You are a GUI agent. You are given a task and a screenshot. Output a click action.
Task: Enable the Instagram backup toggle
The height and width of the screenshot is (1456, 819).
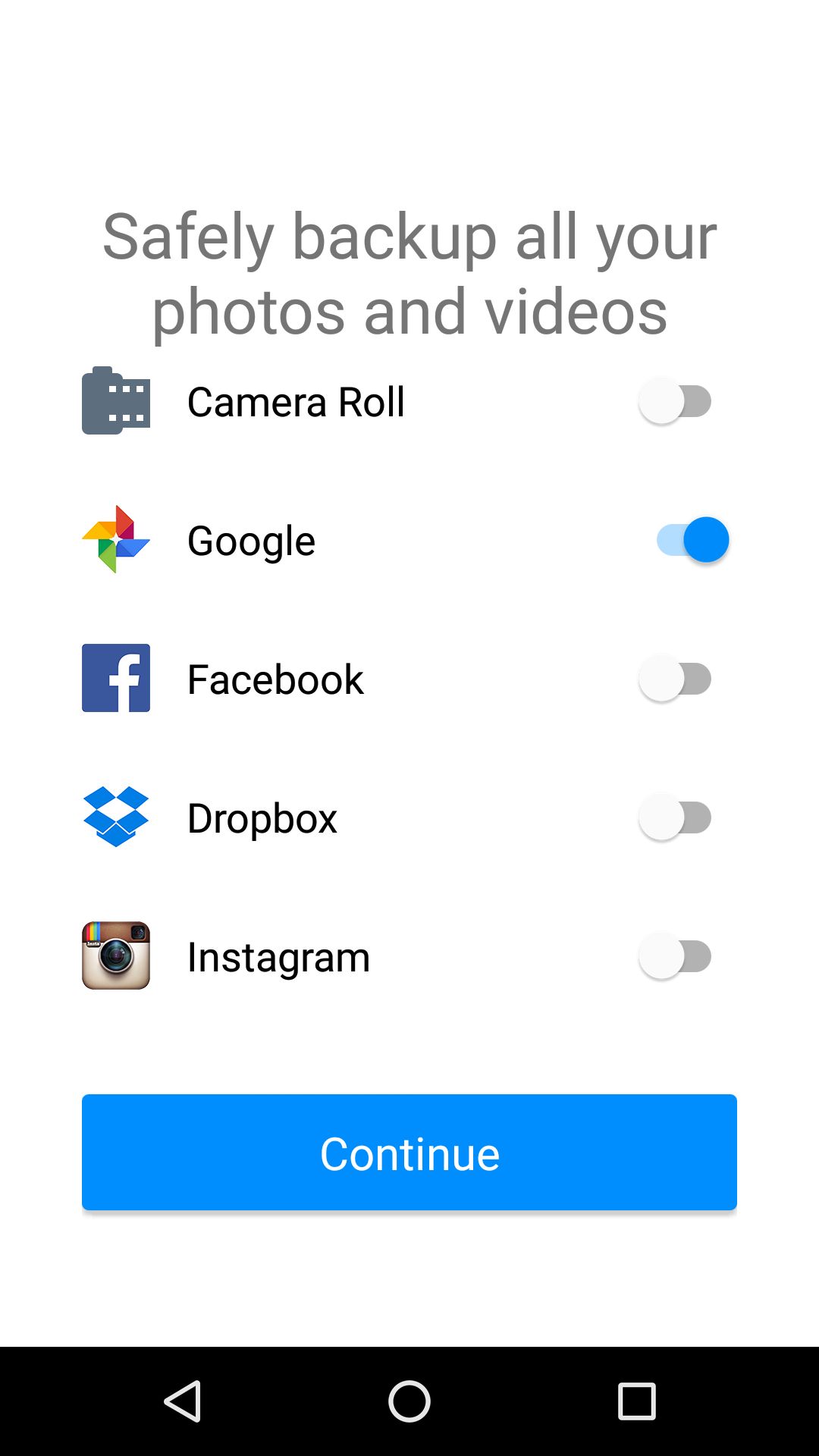[675, 956]
